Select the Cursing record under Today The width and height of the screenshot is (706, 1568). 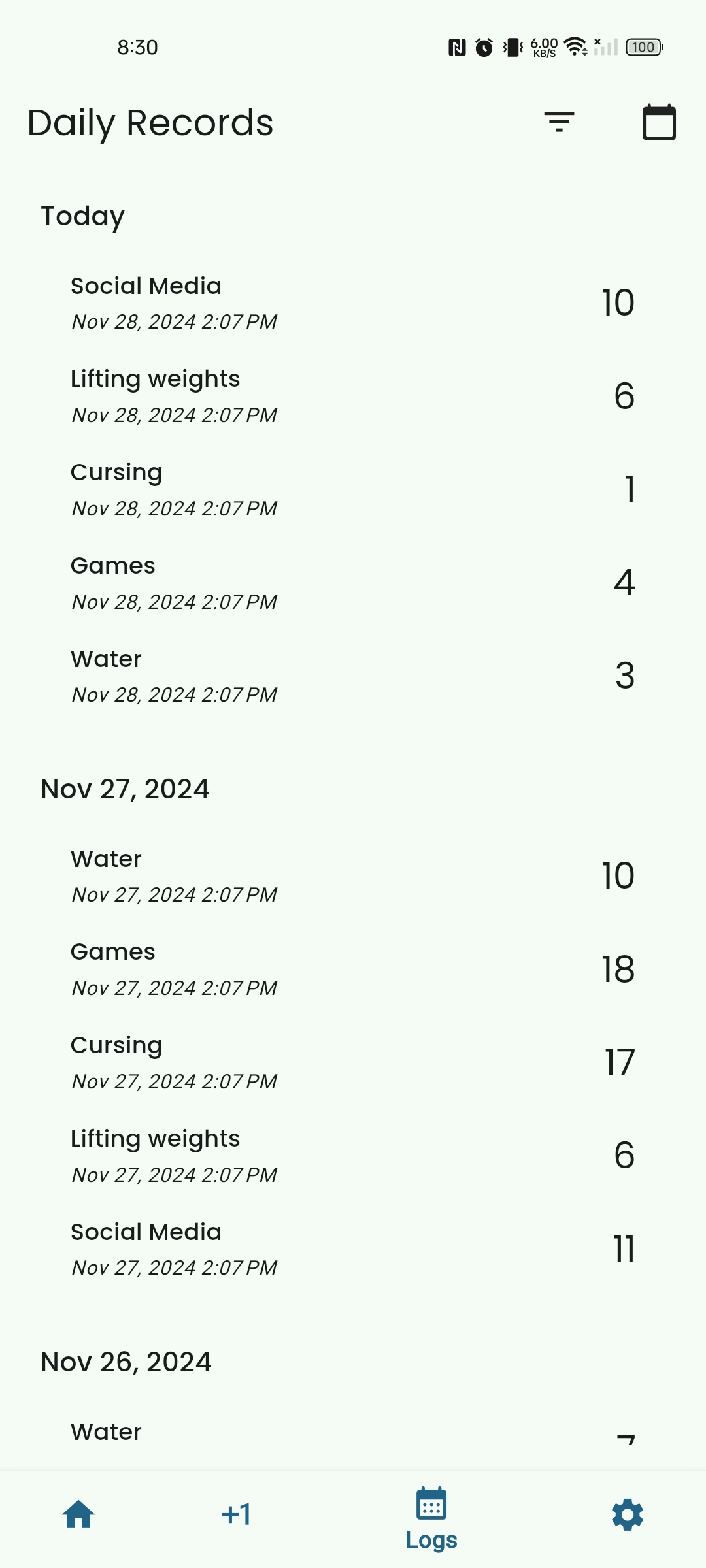(117, 472)
